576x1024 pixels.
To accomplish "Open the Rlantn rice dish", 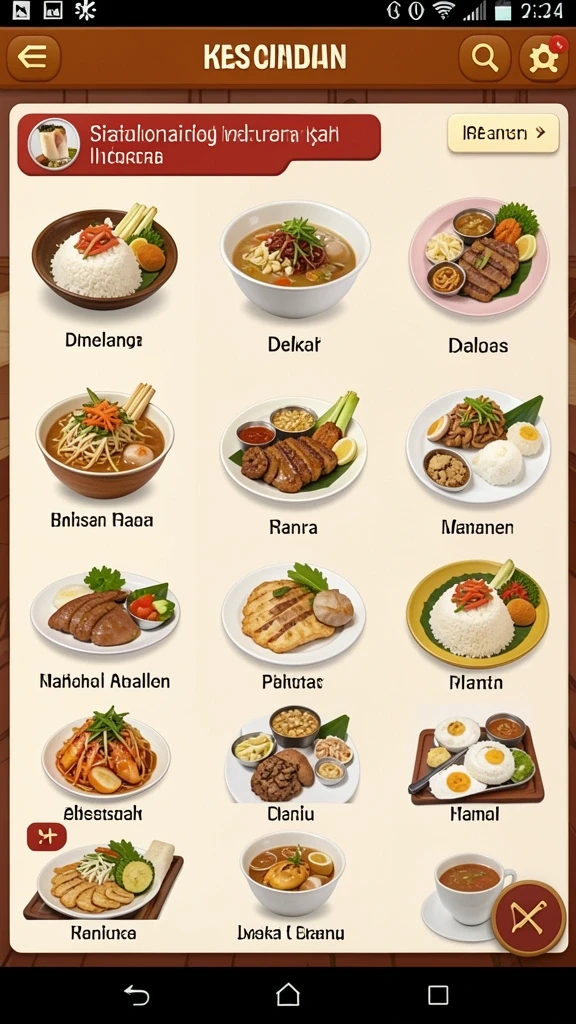I will click(x=477, y=626).
